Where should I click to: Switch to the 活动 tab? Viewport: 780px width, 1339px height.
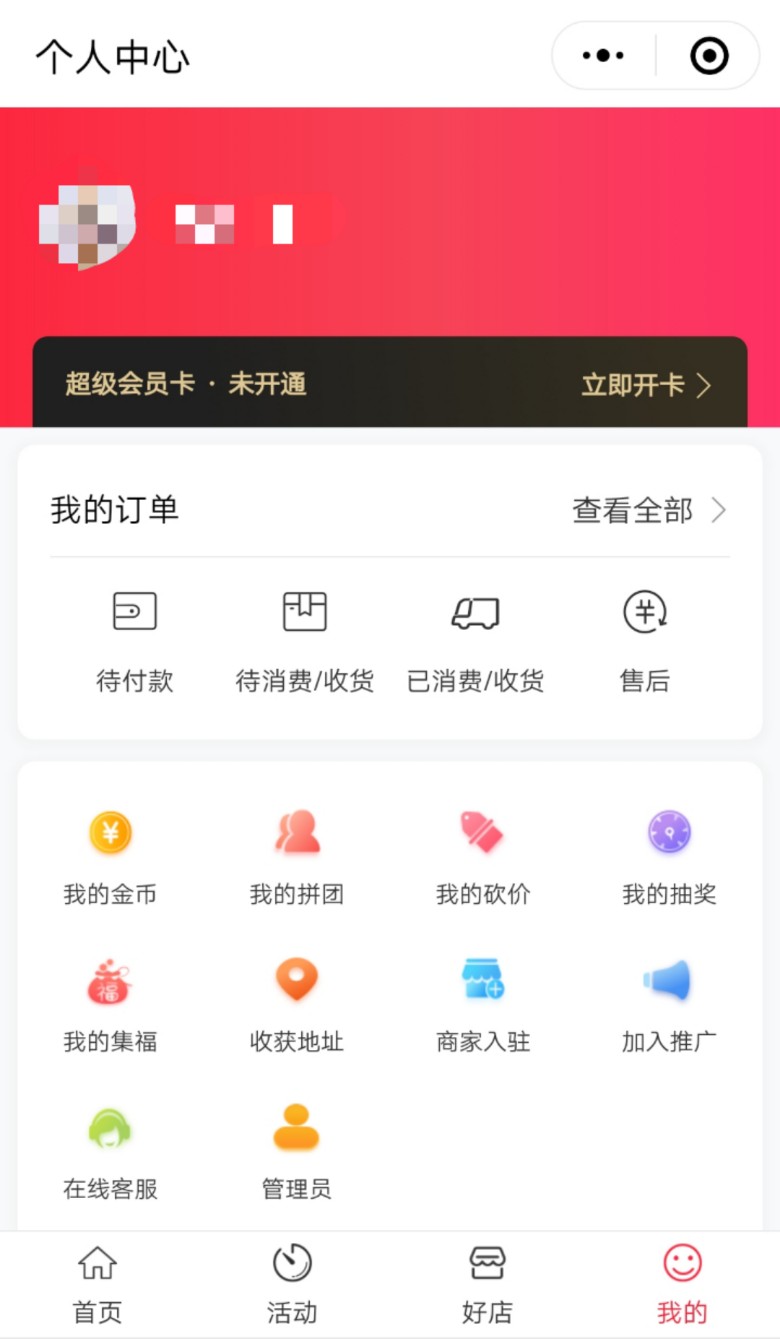[292, 1284]
